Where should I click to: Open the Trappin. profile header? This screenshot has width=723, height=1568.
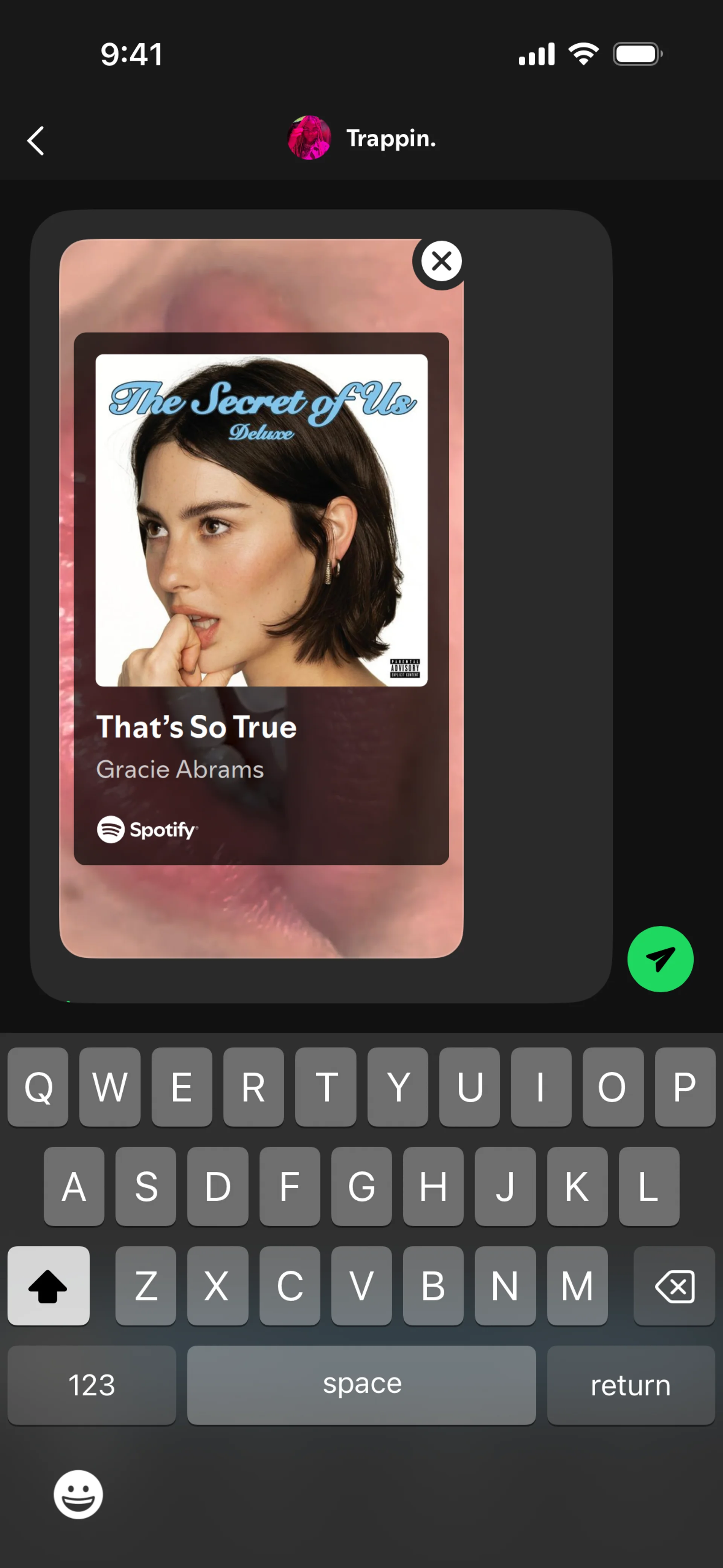pos(361,139)
